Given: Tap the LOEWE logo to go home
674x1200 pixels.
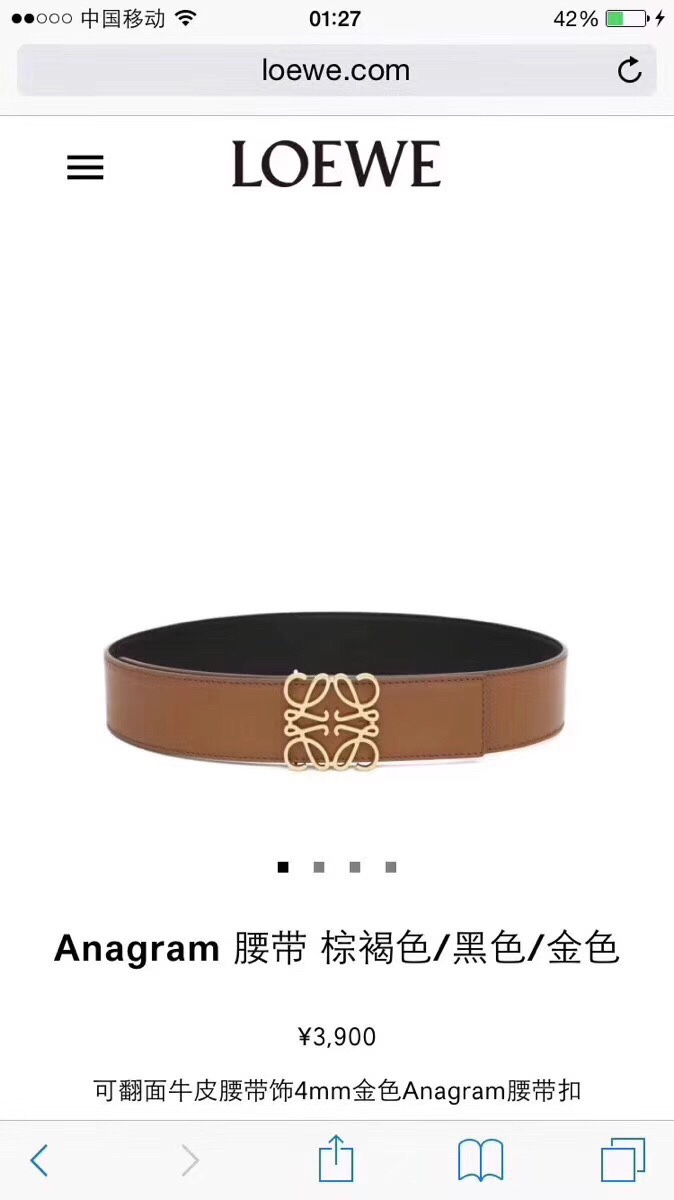Looking at the screenshot, I should point(336,165).
